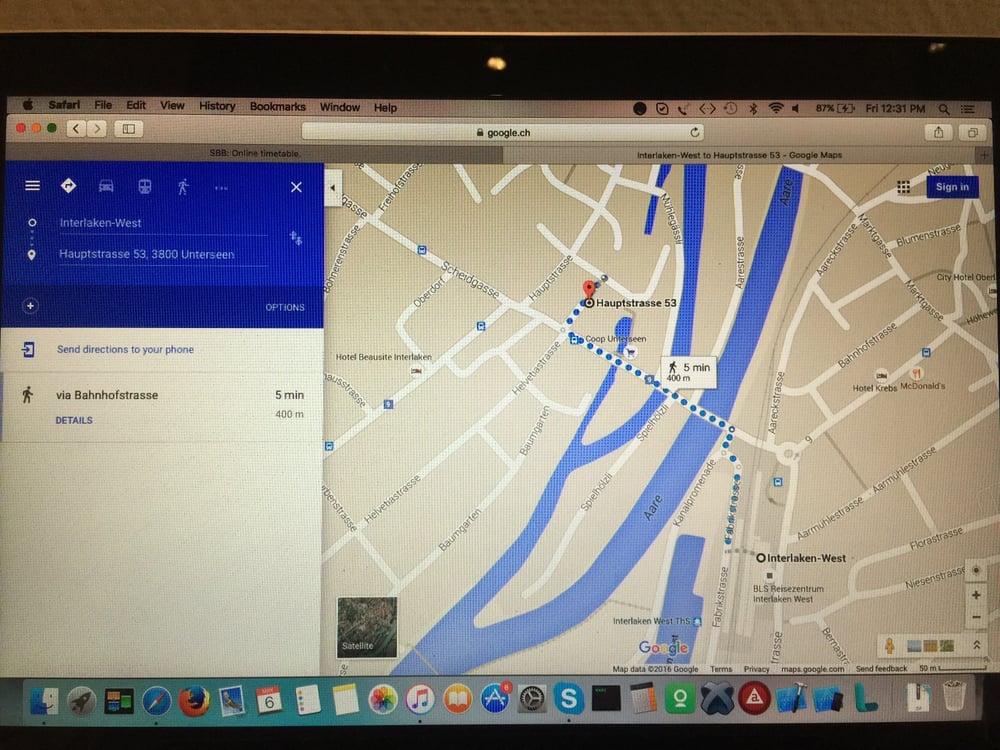Select walking travel mode

click(183, 187)
